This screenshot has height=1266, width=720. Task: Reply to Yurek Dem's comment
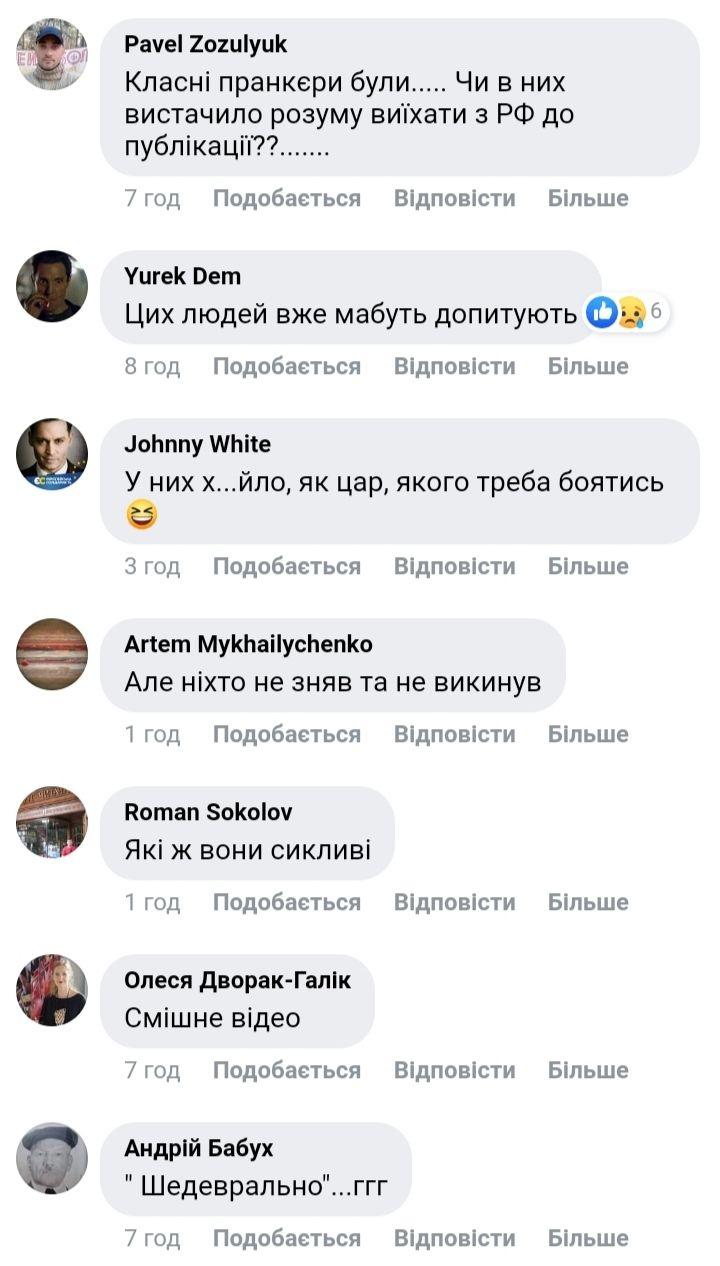(x=454, y=366)
